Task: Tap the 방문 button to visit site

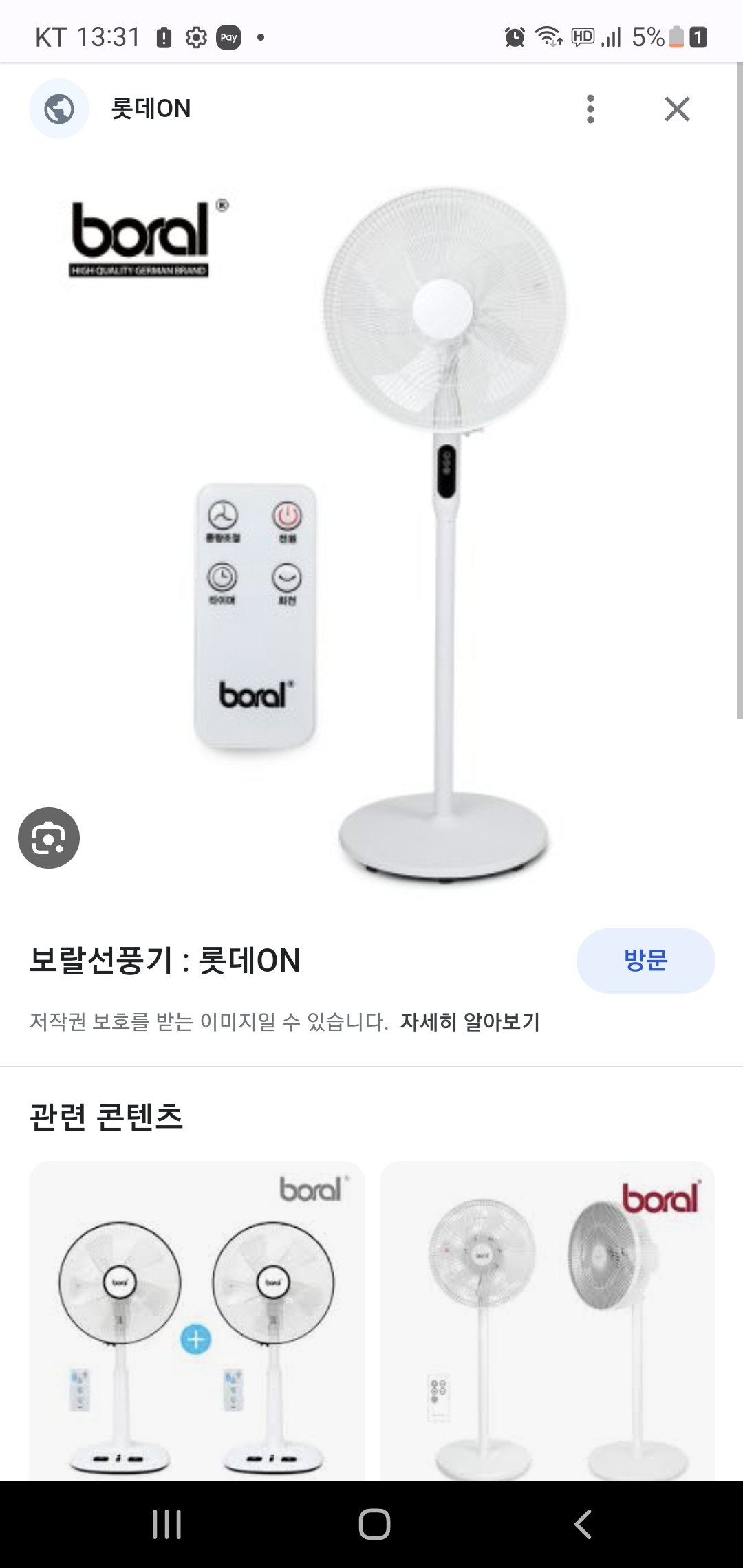Action: coord(645,960)
